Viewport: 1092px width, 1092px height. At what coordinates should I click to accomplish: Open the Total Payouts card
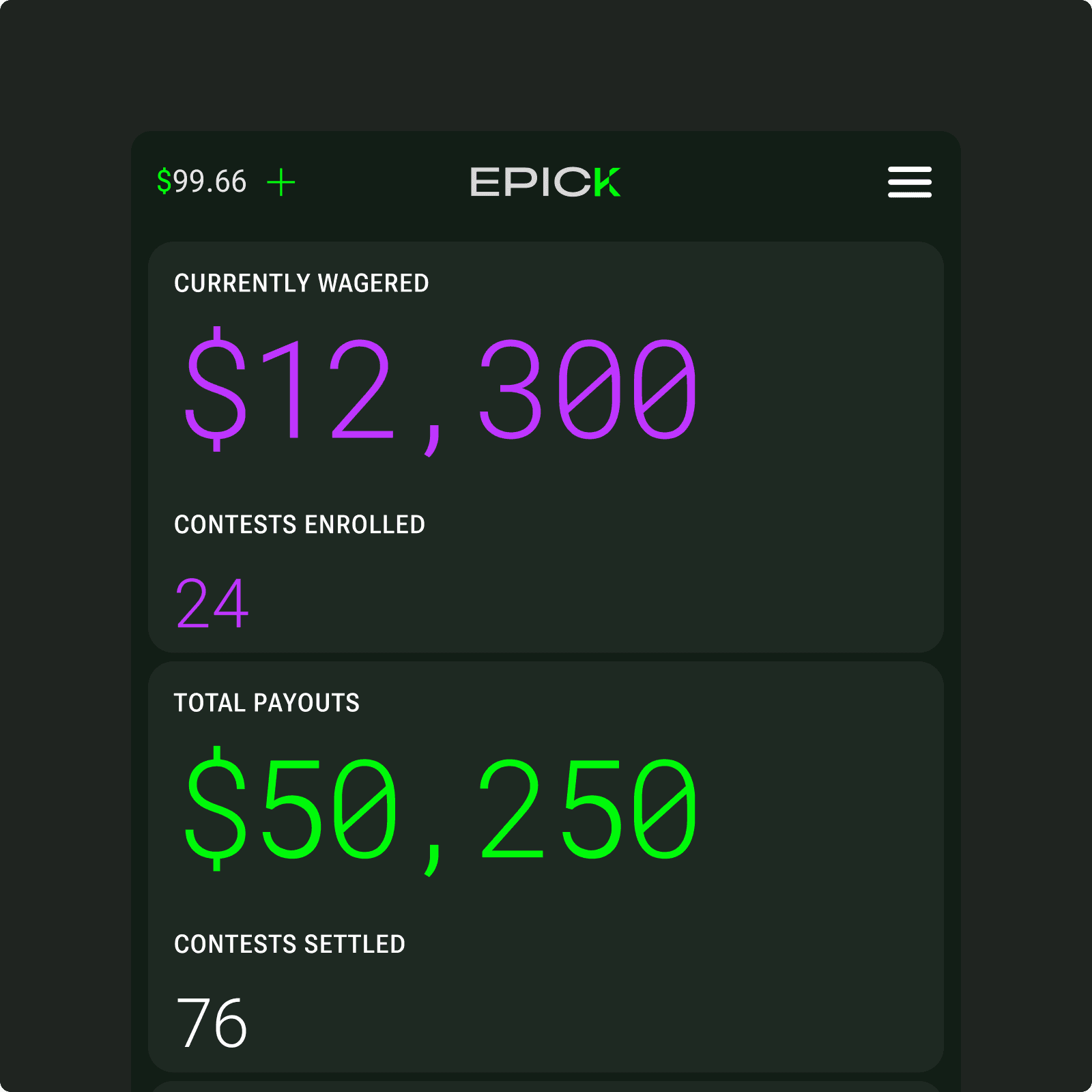(546, 867)
